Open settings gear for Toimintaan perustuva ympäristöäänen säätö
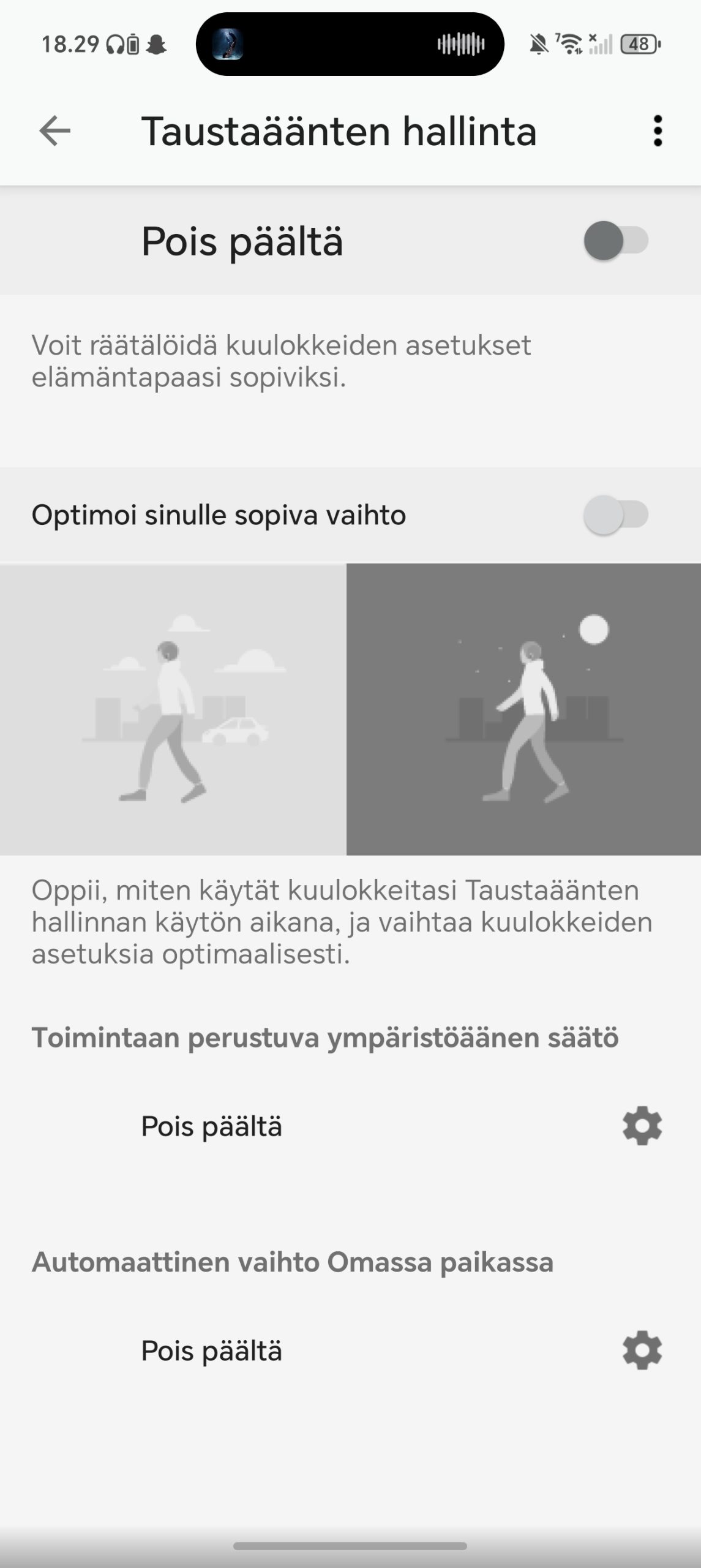This screenshot has height=1568, width=701. coord(642,1125)
